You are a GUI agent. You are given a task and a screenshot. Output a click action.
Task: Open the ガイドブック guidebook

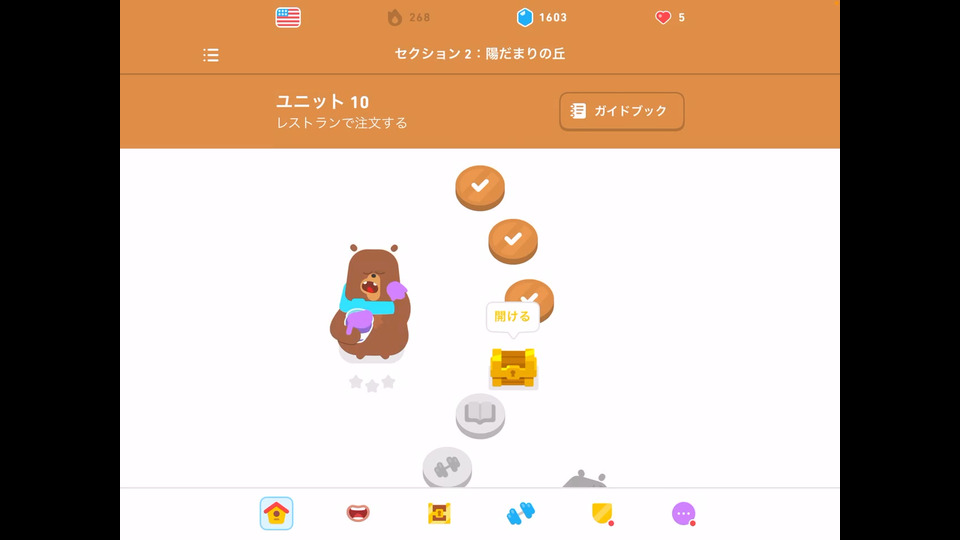pos(621,111)
